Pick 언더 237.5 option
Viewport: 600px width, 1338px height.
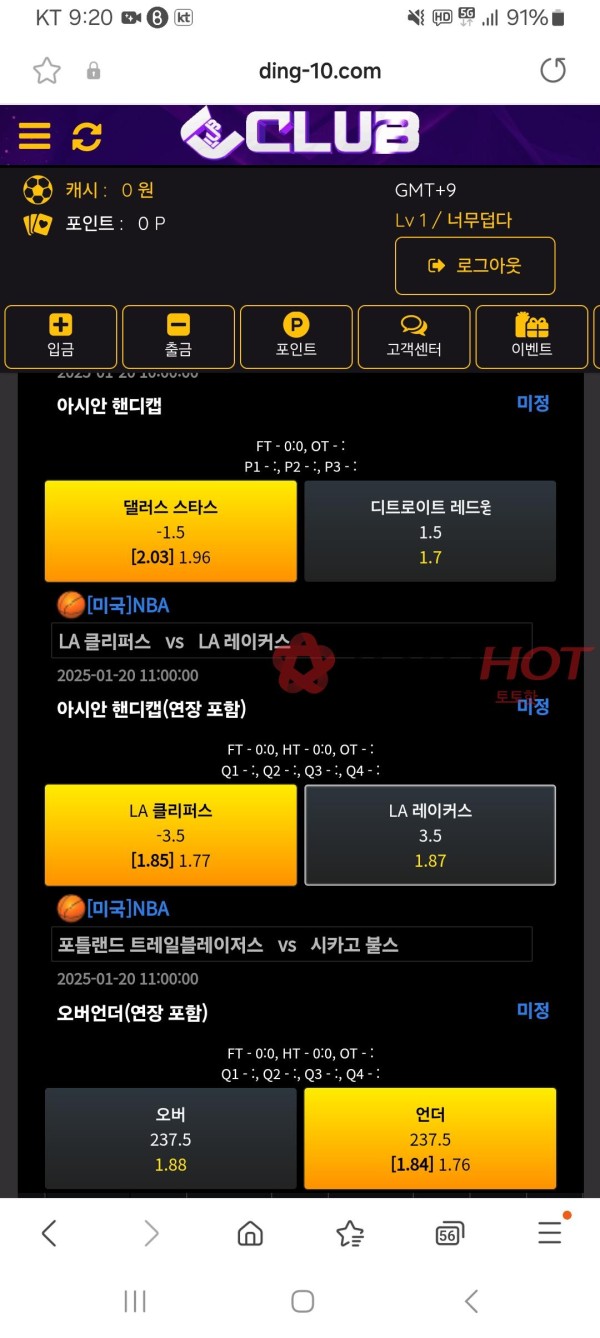click(x=430, y=1138)
